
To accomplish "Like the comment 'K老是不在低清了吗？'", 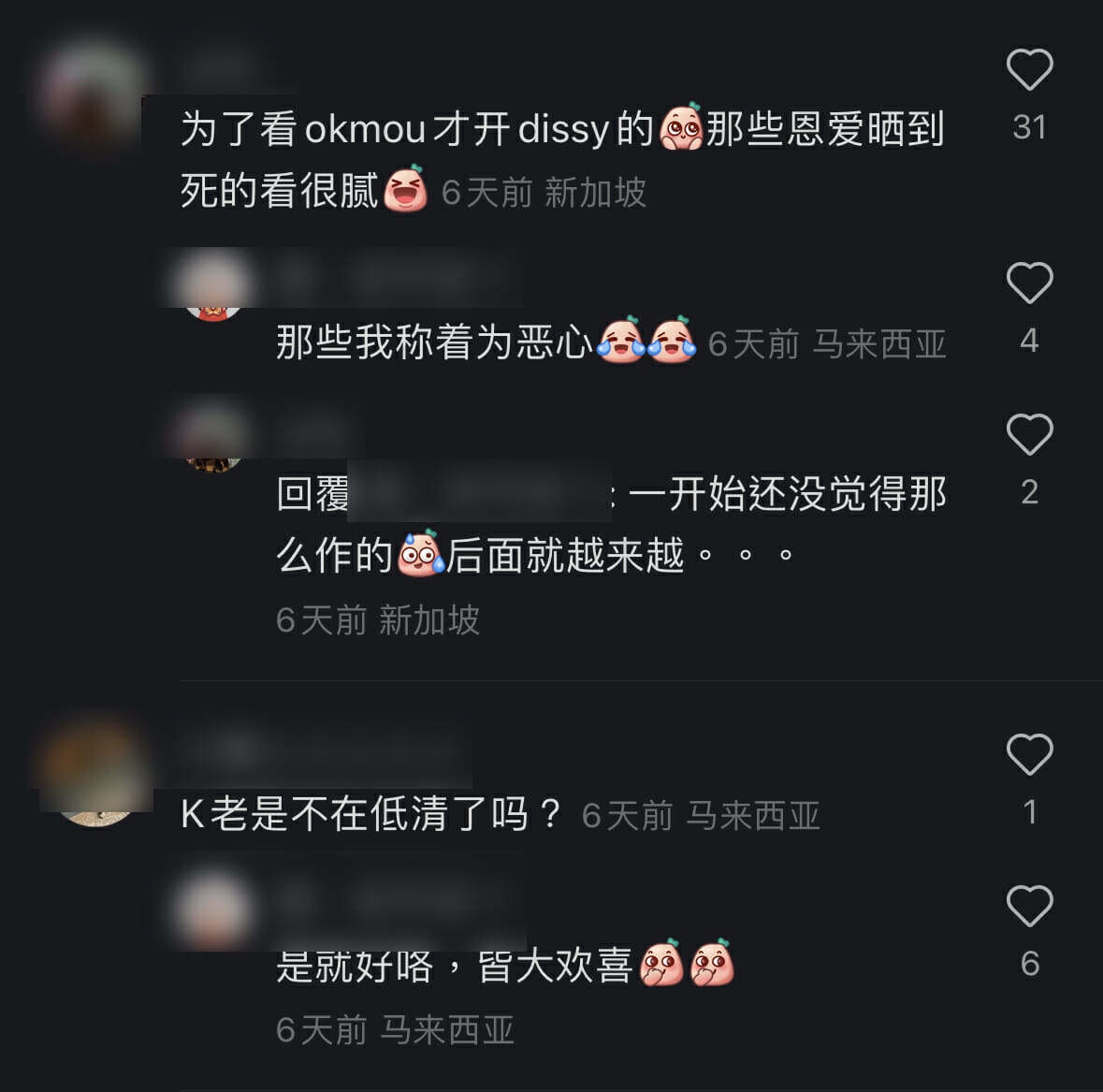I will click(1029, 754).
